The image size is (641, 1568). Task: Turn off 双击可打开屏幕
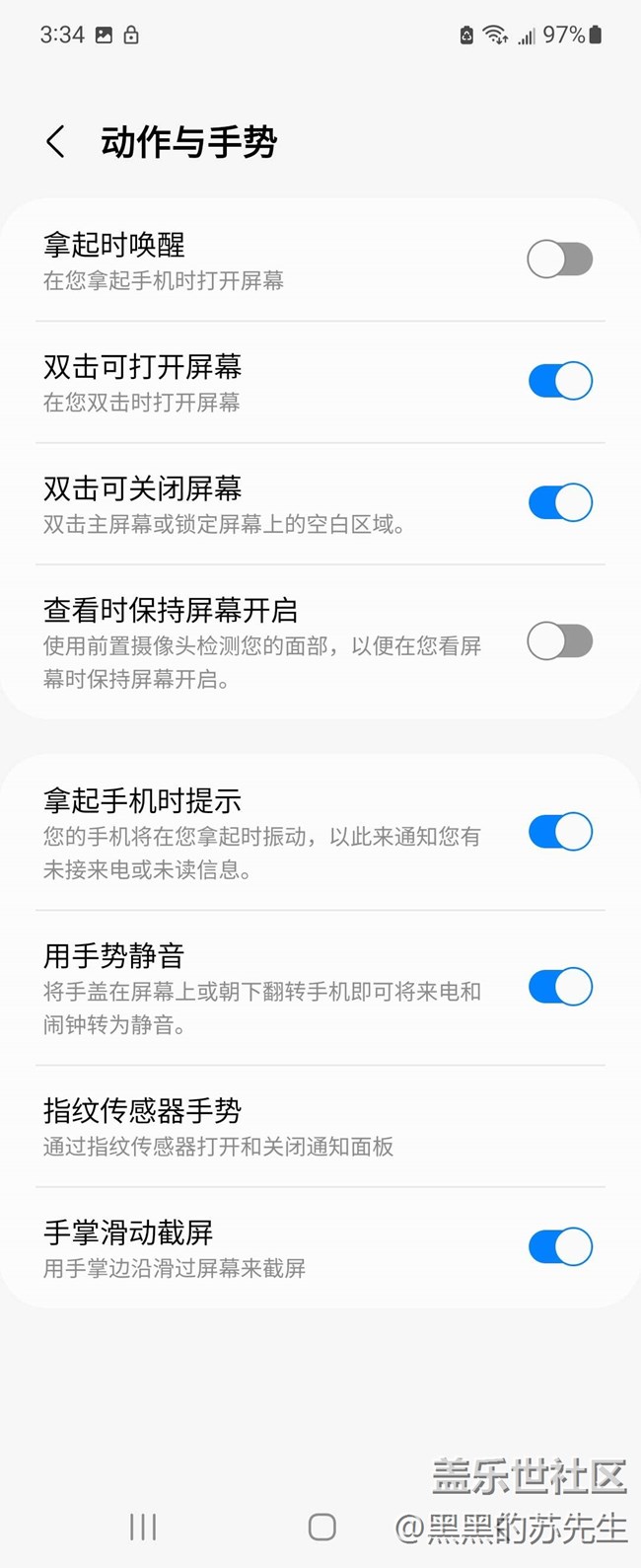click(x=560, y=381)
